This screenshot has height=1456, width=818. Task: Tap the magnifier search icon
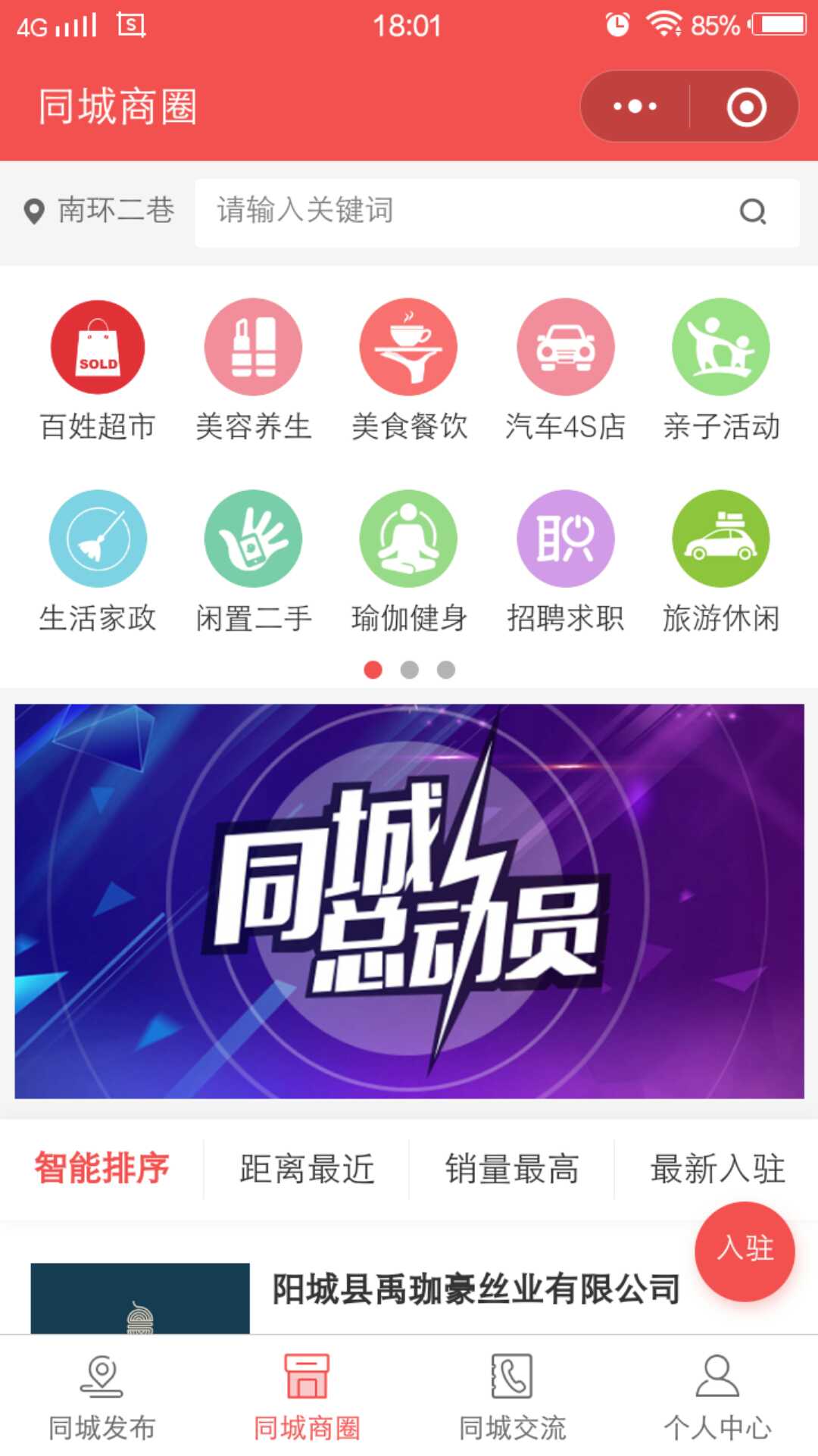(753, 212)
